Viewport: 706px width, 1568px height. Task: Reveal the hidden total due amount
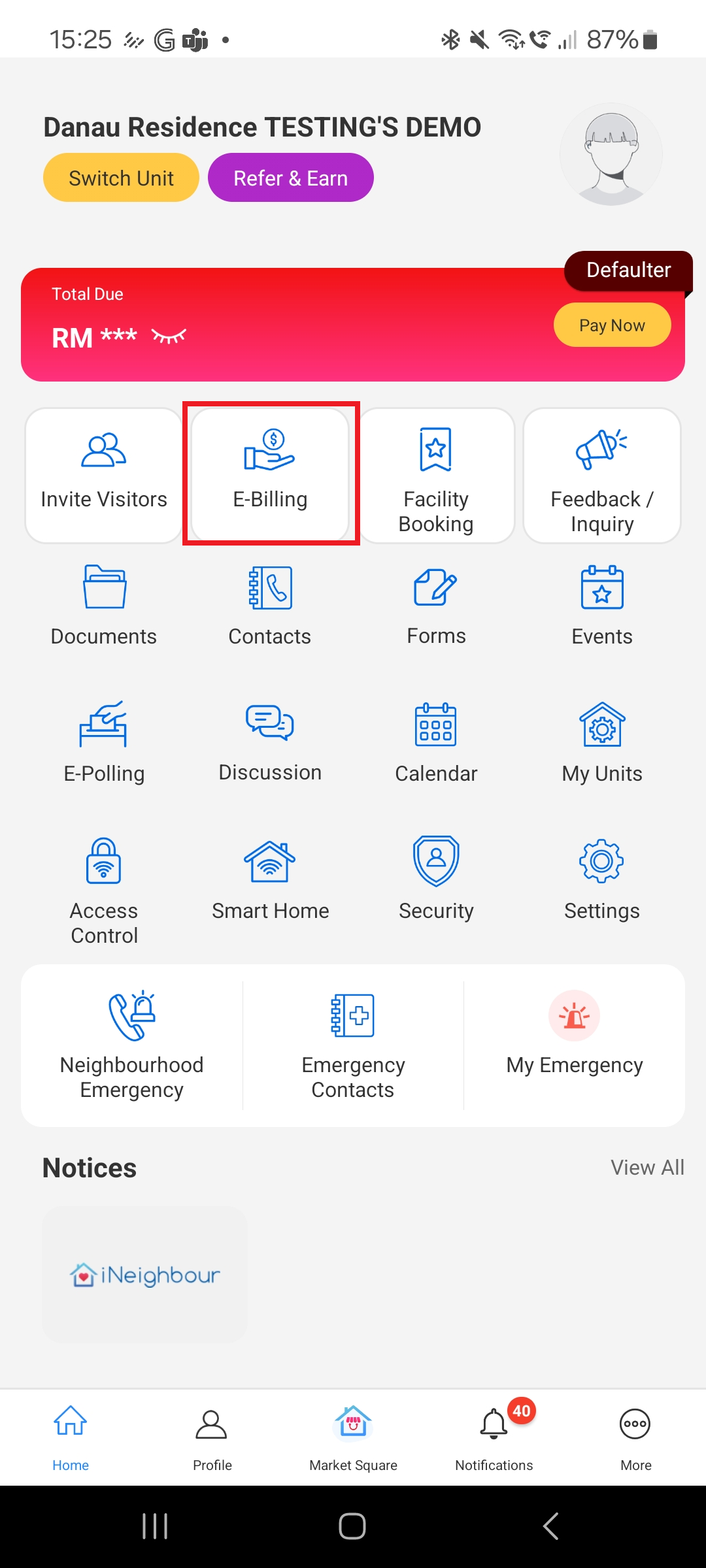click(x=169, y=336)
